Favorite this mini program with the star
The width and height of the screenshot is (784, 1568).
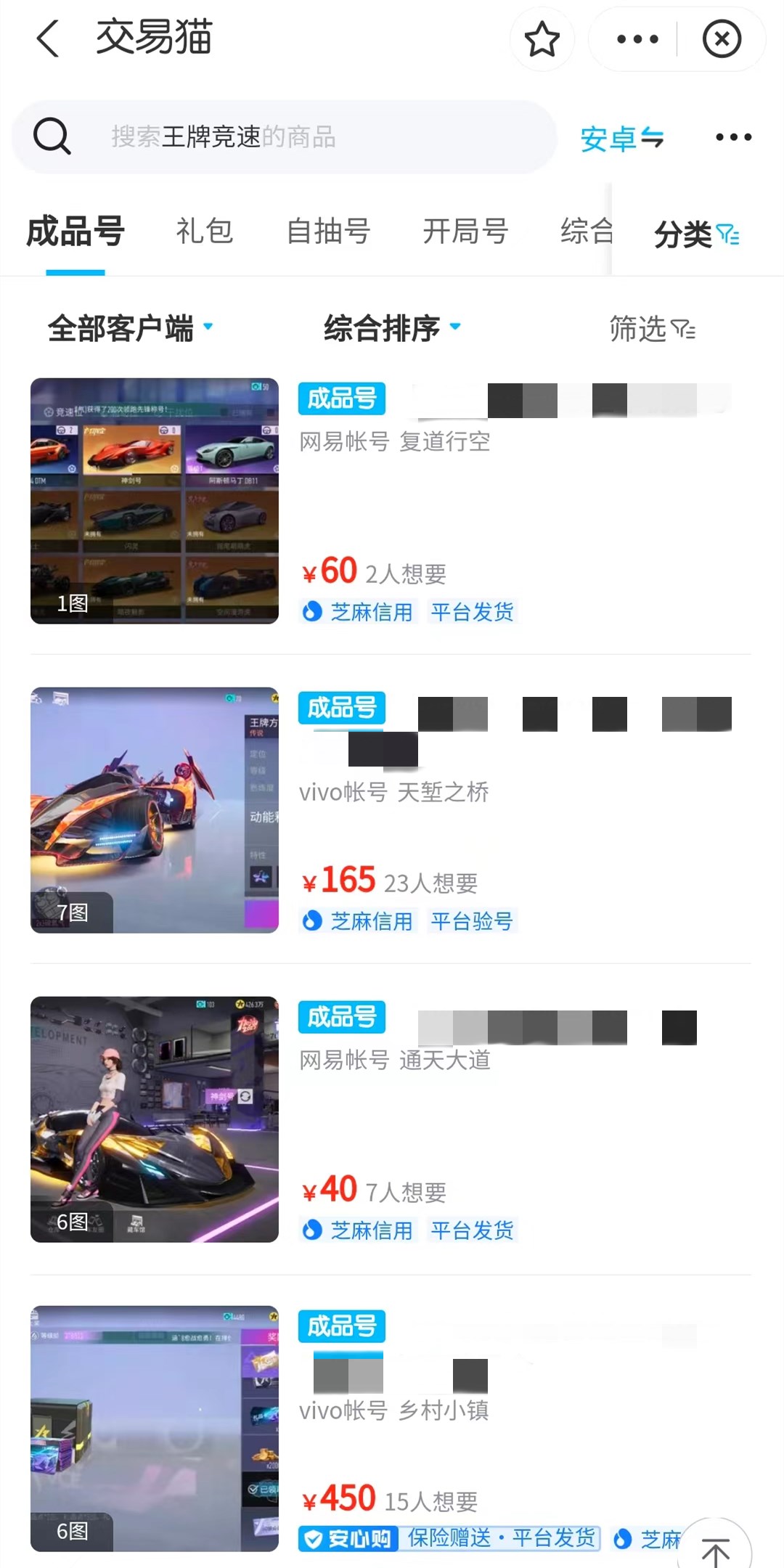pos(542,39)
